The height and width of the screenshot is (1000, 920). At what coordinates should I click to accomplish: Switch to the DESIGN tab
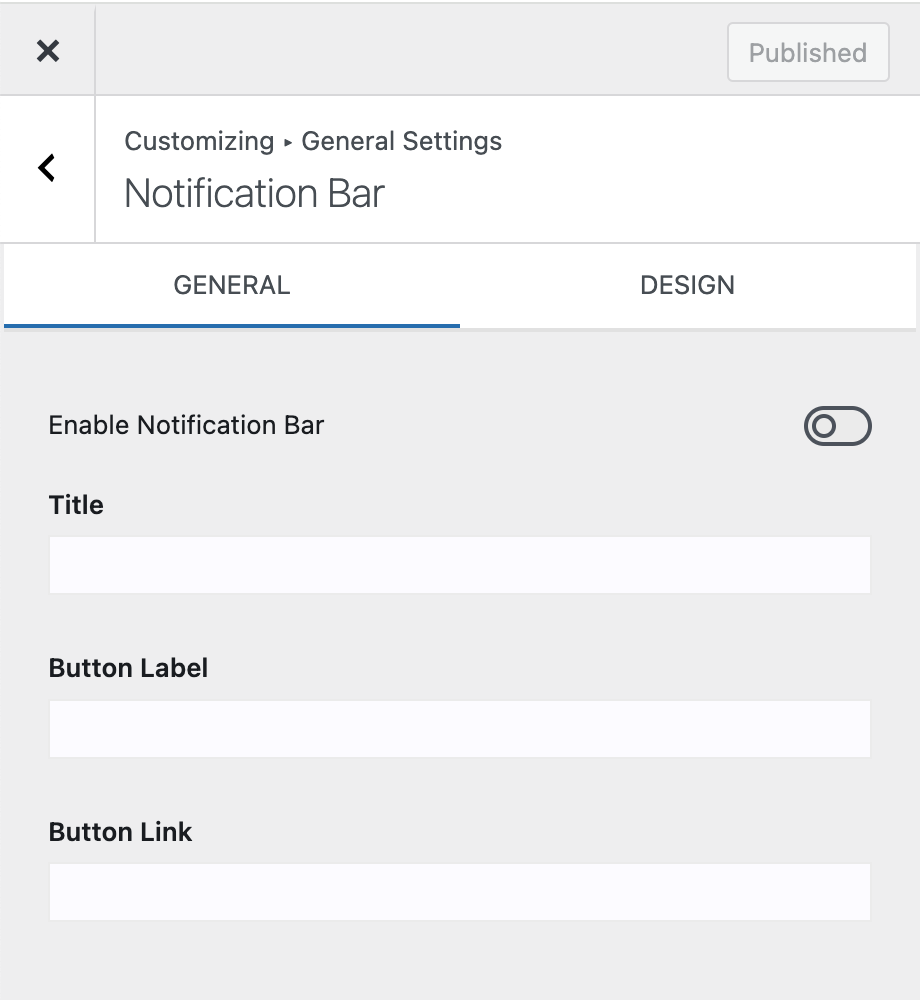687,286
